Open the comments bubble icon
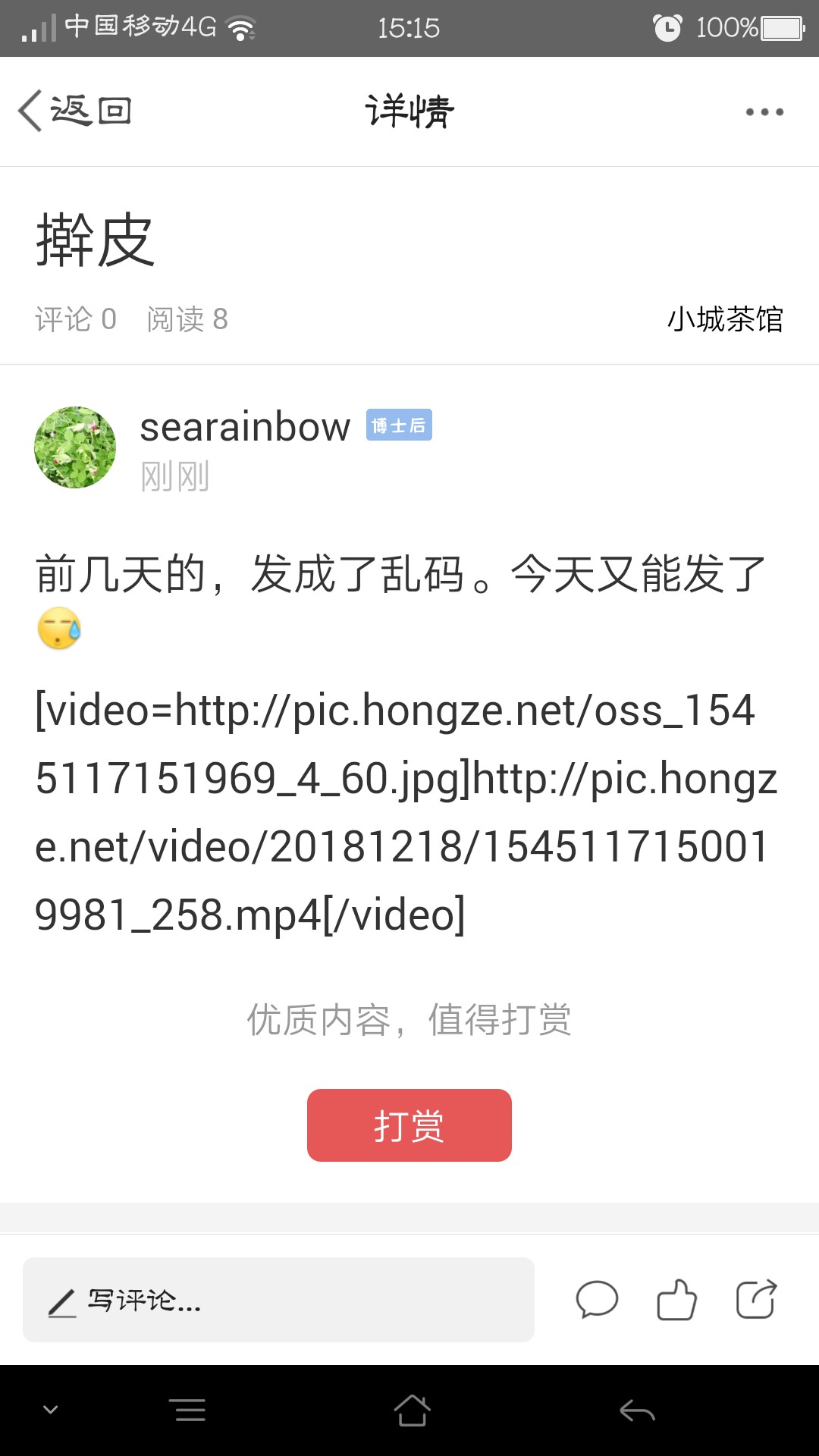This screenshot has height=1456, width=819. (x=597, y=1300)
